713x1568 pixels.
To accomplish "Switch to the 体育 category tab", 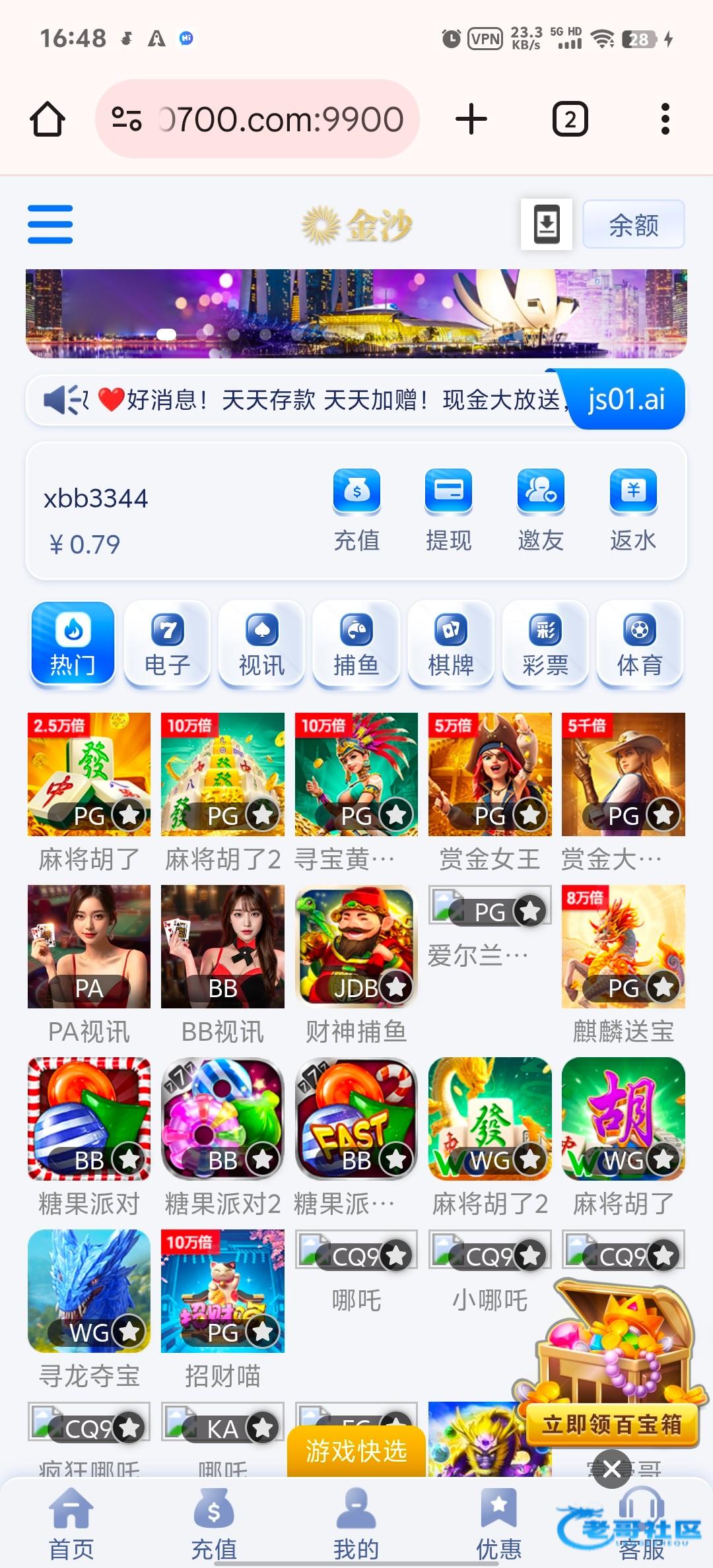I will click(x=639, y=644).
